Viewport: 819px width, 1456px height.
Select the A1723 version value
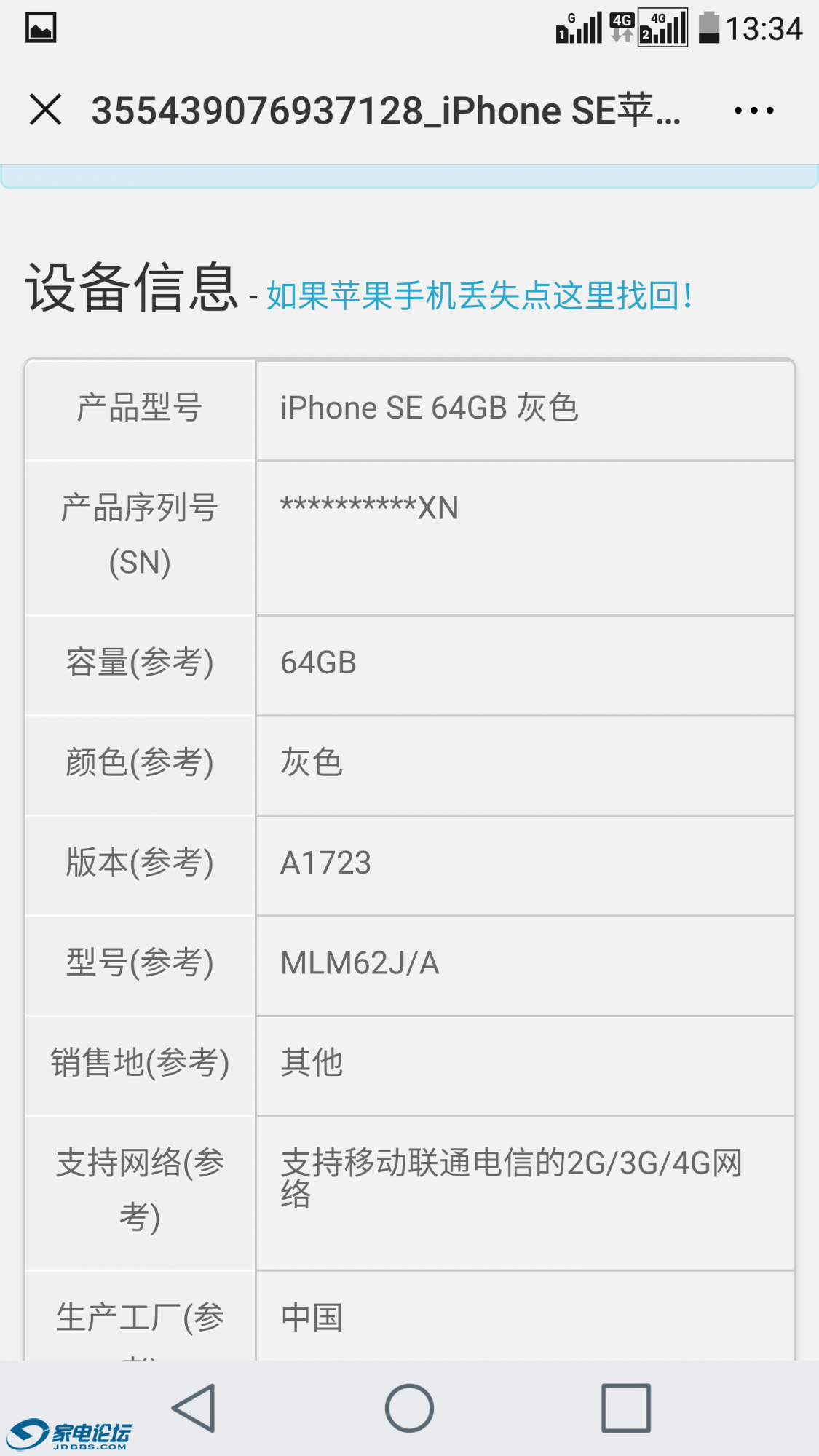point(325,863)
